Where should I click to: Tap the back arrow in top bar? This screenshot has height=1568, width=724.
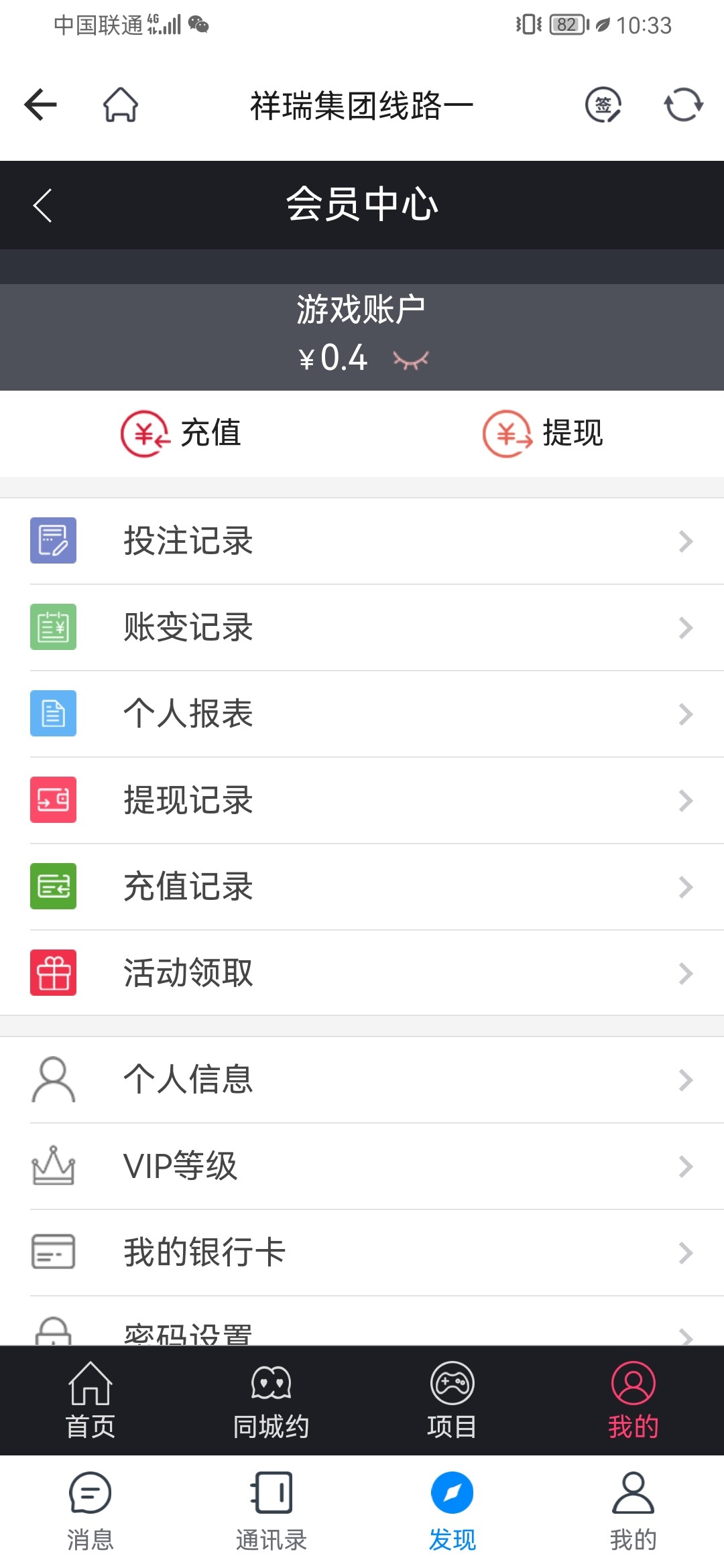[40, 105]
